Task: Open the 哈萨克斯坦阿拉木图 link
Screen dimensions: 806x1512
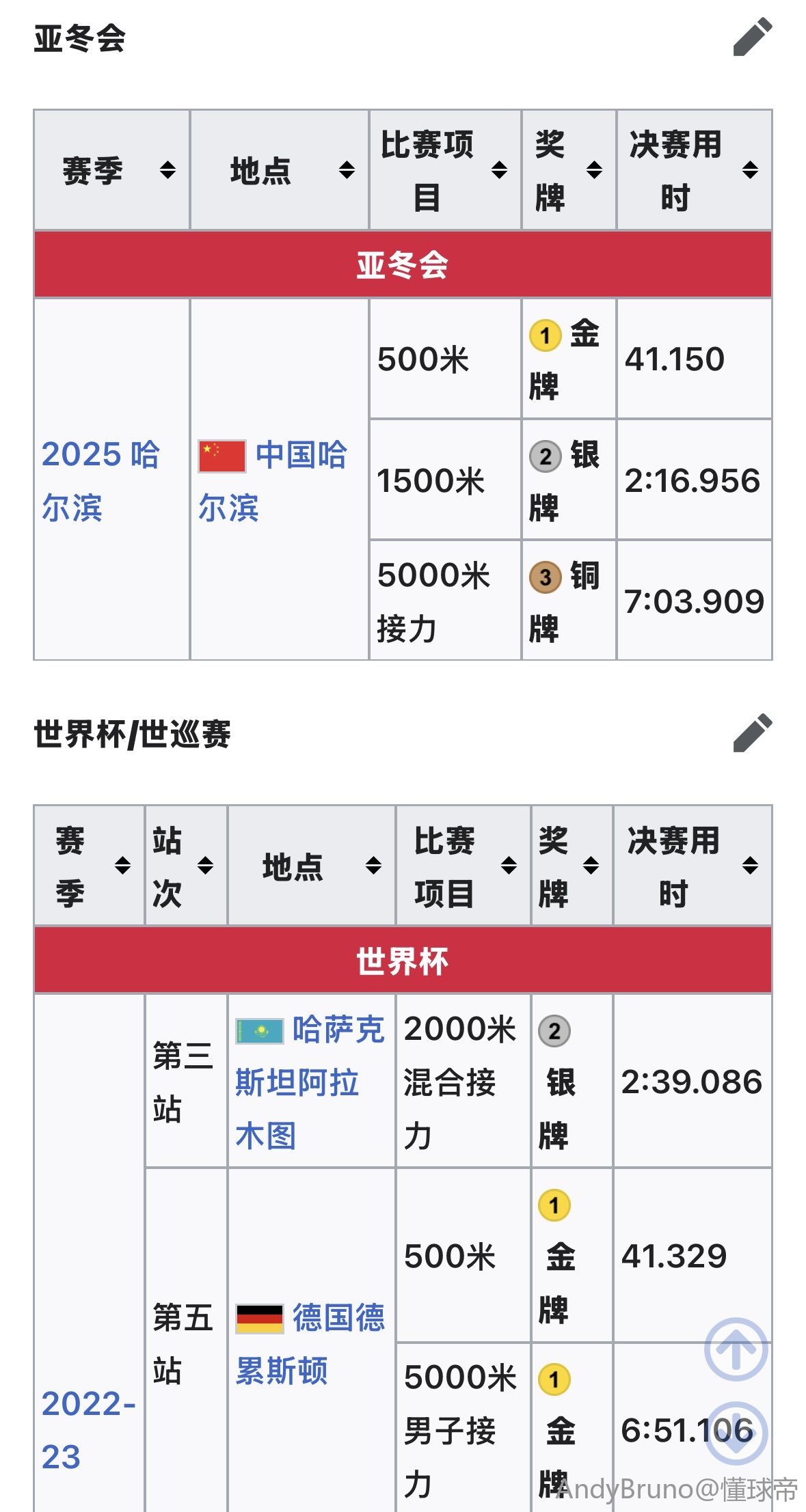Action: pyautogui.click(x=310, y=1081)
